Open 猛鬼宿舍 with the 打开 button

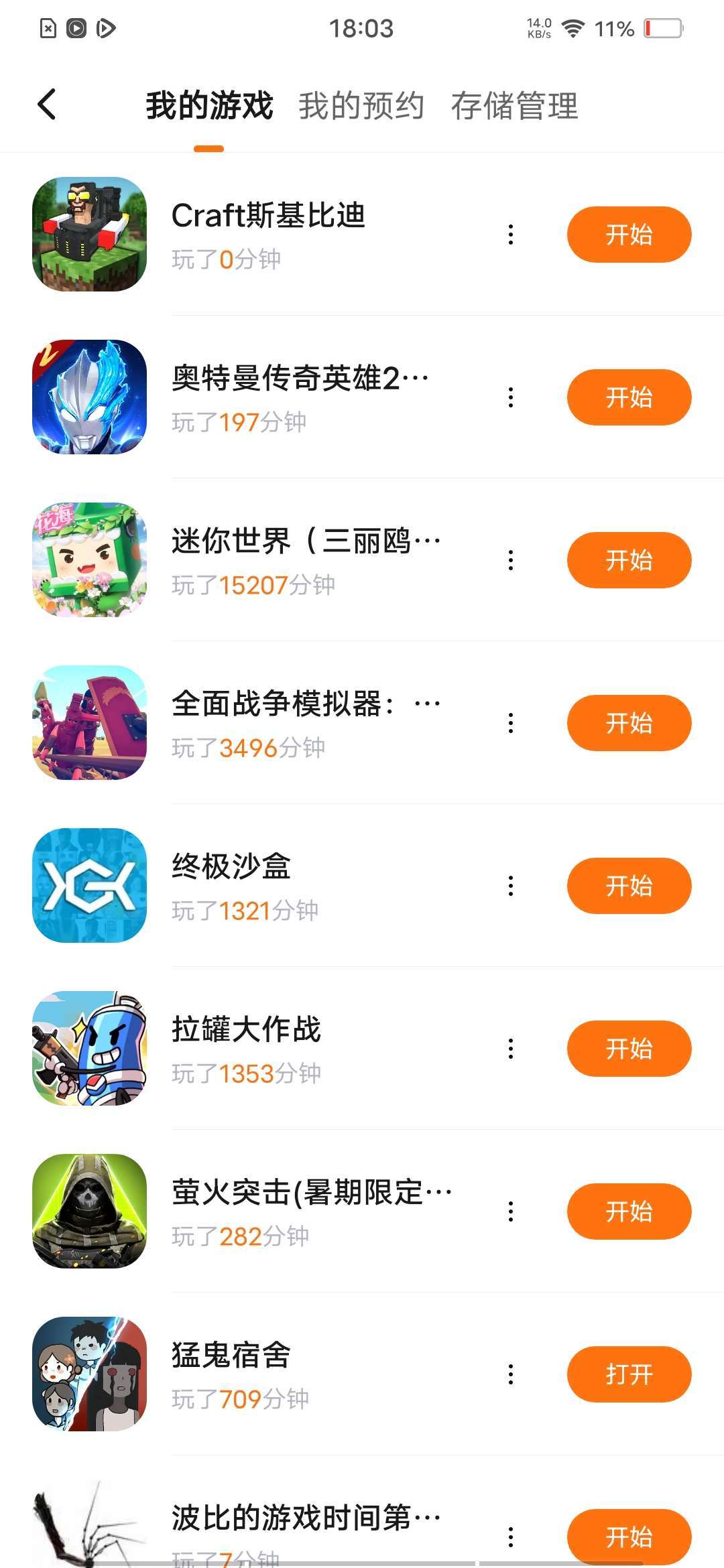tap(629, 1374)
